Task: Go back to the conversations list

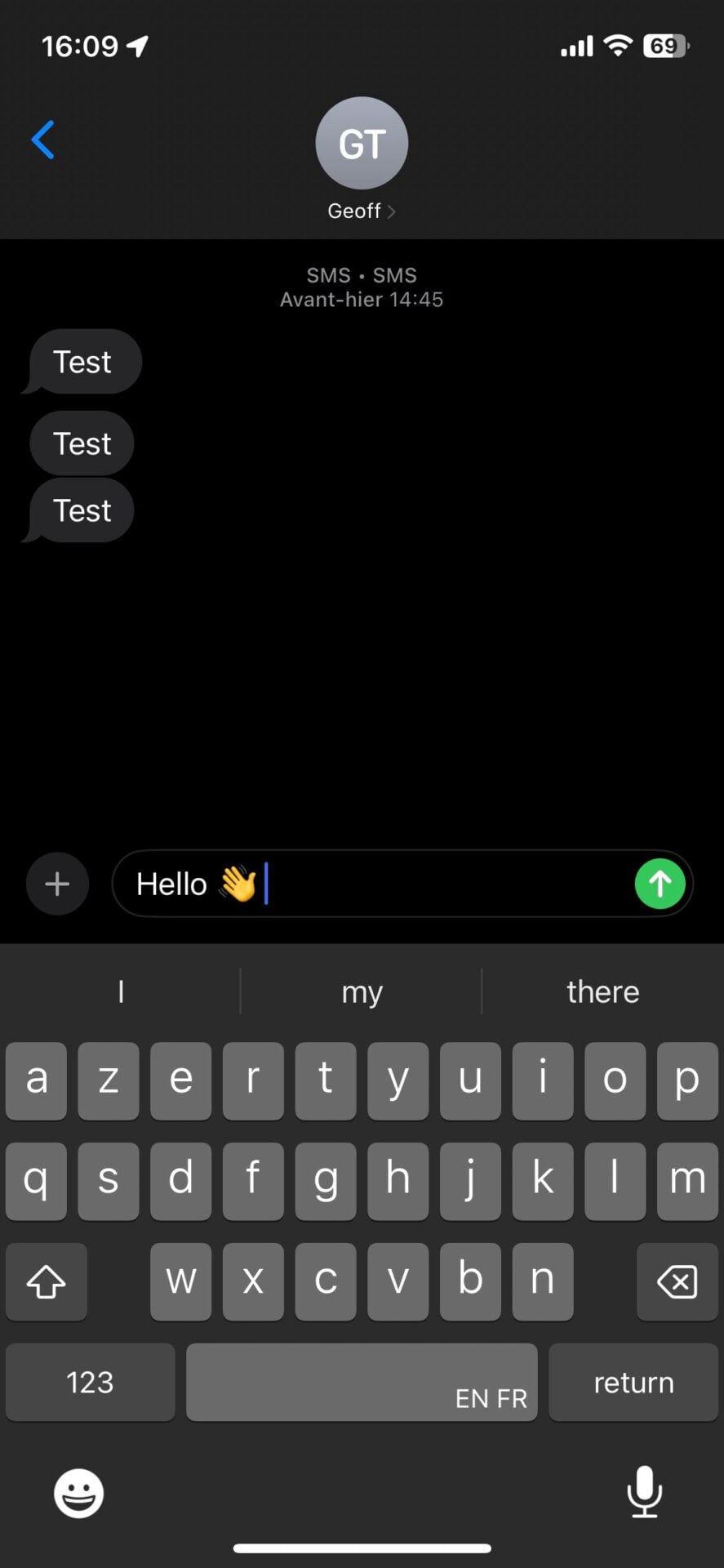Action: pos(43,140)
